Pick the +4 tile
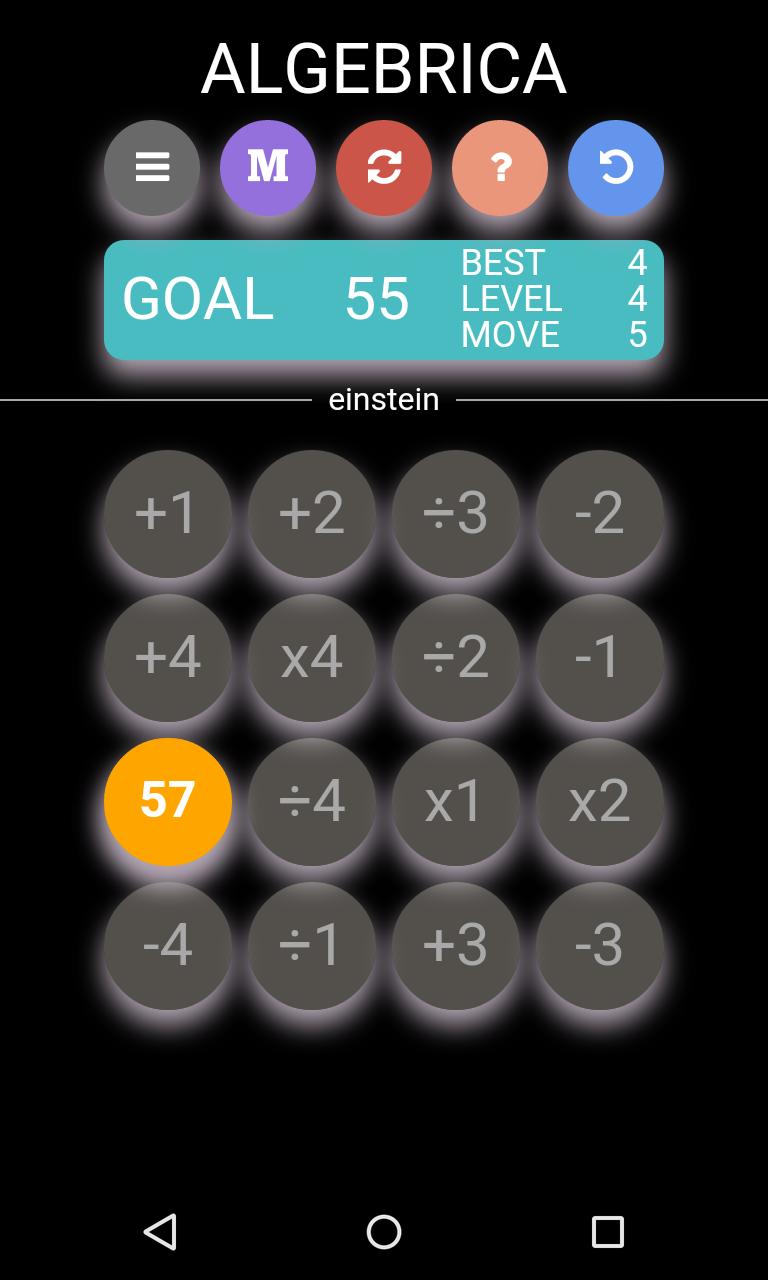 click(x=168, y=657)
